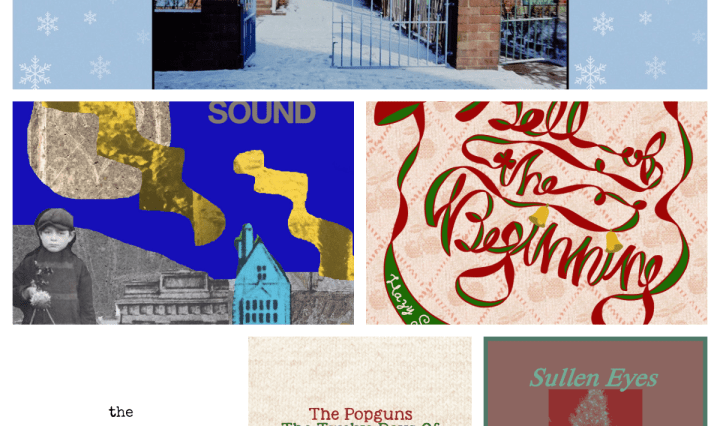This screenshot has width=720, height=426.
Task: Open the snowy gate album cover
Action: click(360, 44)
